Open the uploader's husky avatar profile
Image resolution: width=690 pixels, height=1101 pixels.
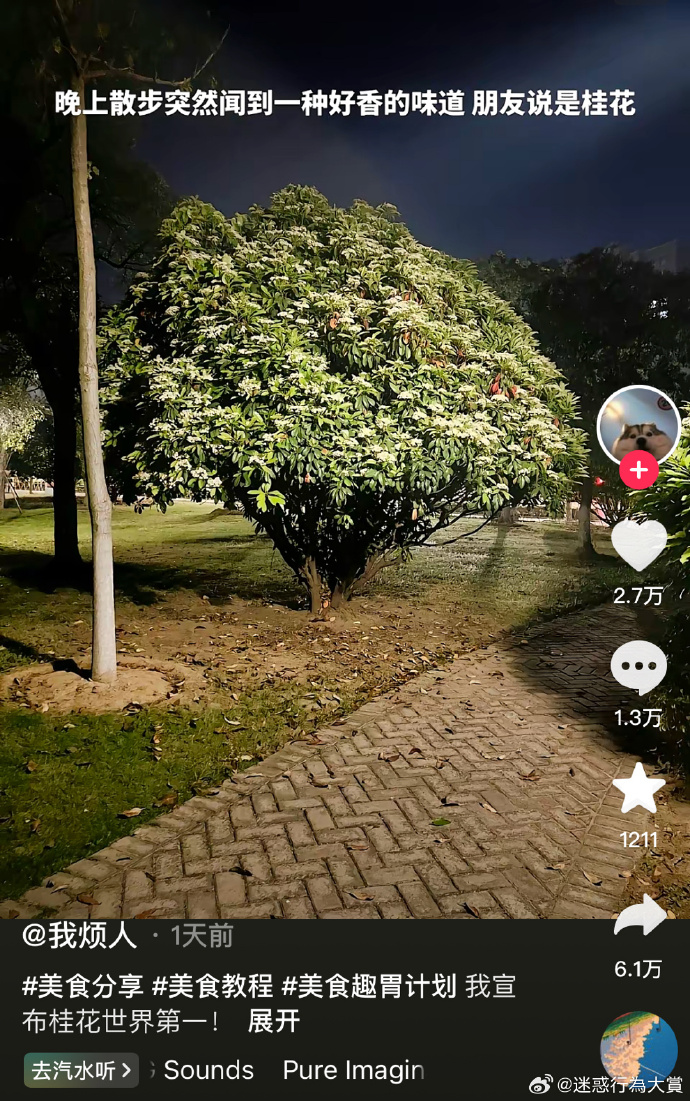point(638,425)
